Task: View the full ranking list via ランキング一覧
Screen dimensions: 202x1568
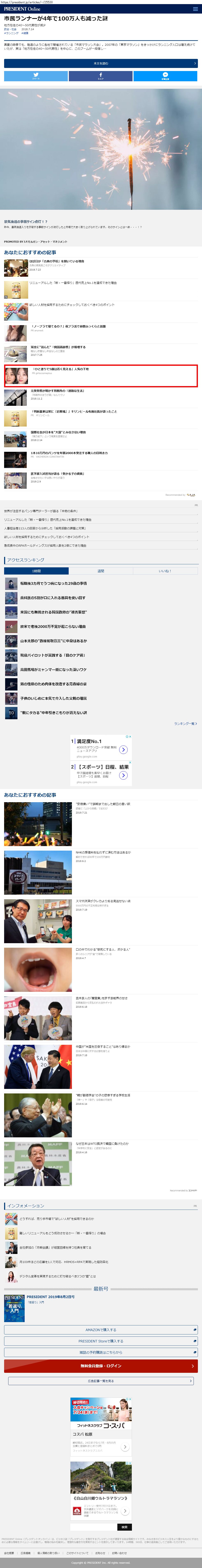Action: tap(185, 724)
